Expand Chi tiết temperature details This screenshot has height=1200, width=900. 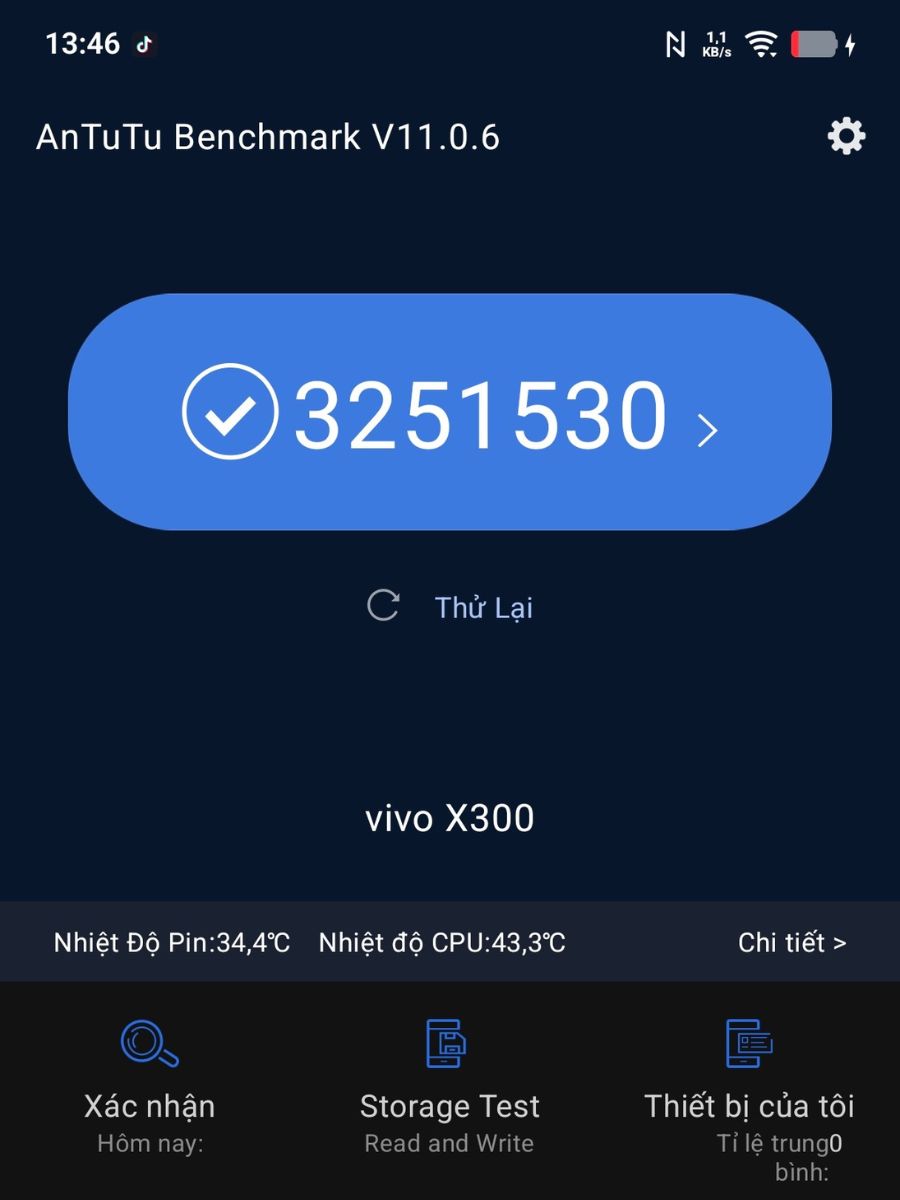[x=792, y=941]
